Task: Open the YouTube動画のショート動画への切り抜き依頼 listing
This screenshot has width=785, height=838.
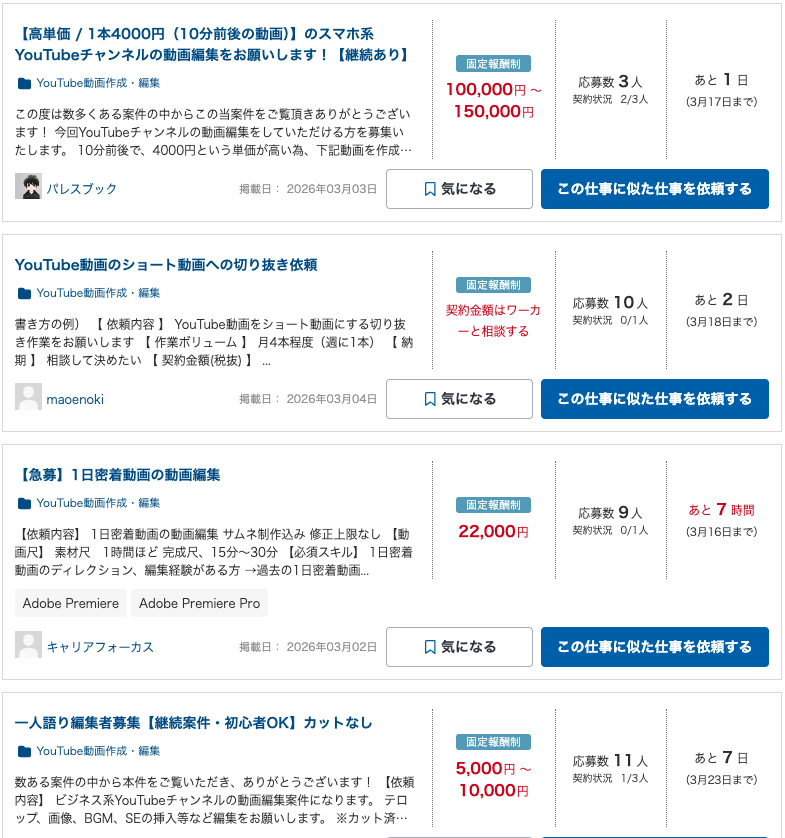Action: (x=166, y=265)
